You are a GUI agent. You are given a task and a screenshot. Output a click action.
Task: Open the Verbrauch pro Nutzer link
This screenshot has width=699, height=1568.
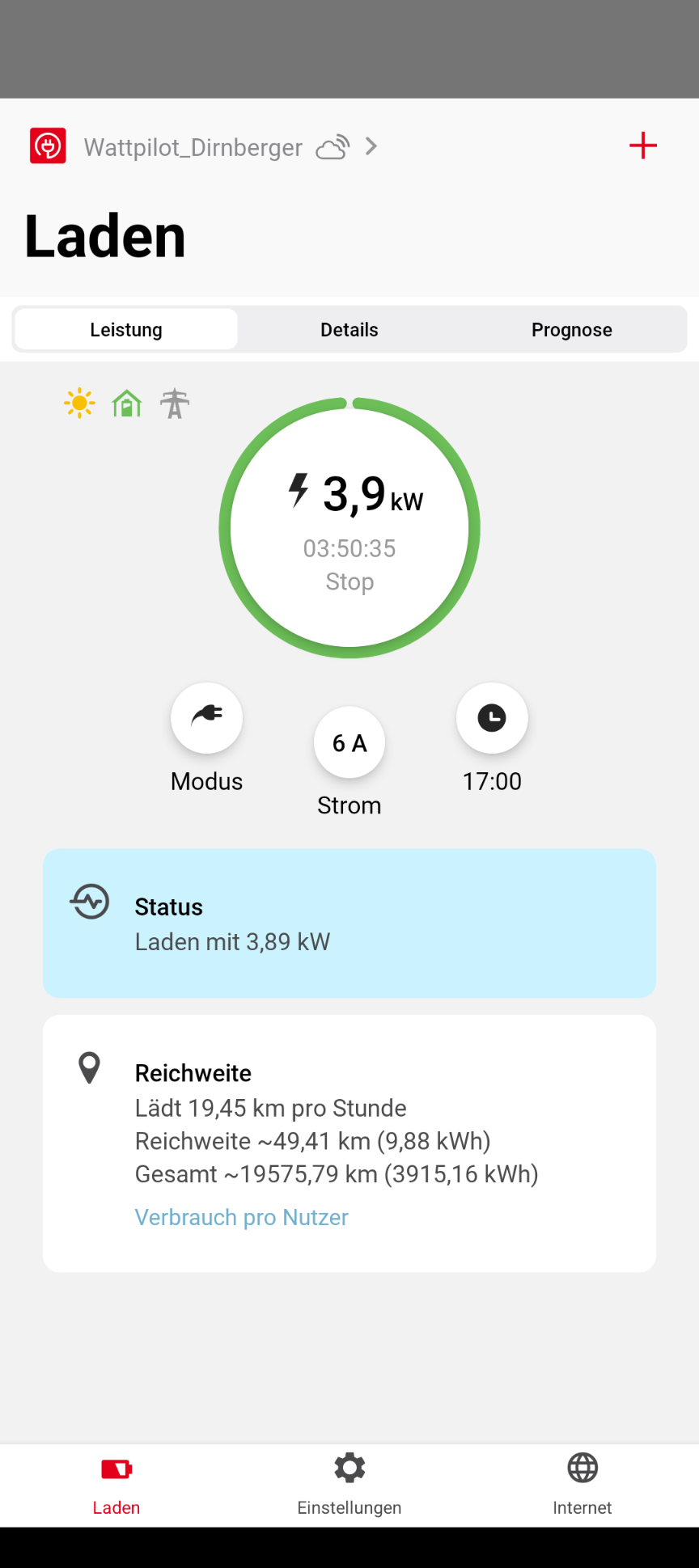241,1217
